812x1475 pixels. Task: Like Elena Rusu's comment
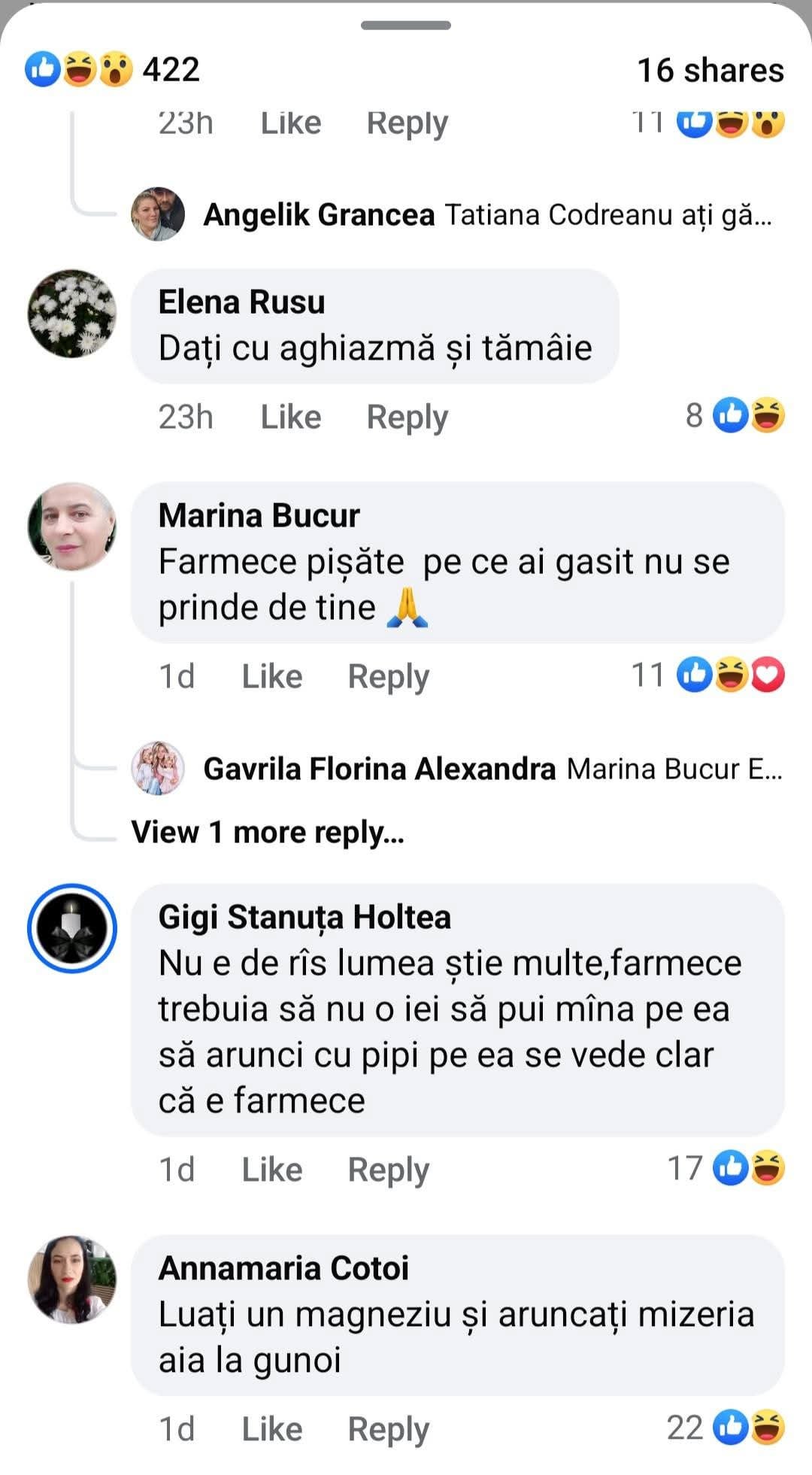click(290, 417)
